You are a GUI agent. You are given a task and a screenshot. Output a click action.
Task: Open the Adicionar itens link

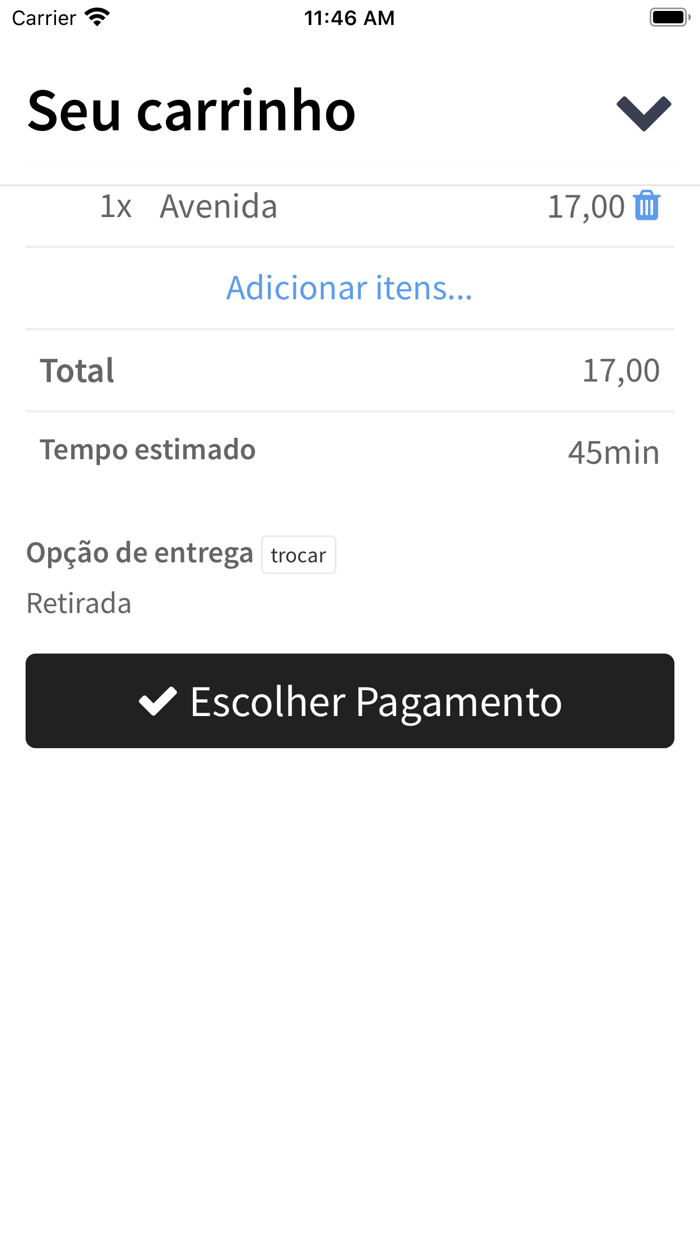[349, 288]
